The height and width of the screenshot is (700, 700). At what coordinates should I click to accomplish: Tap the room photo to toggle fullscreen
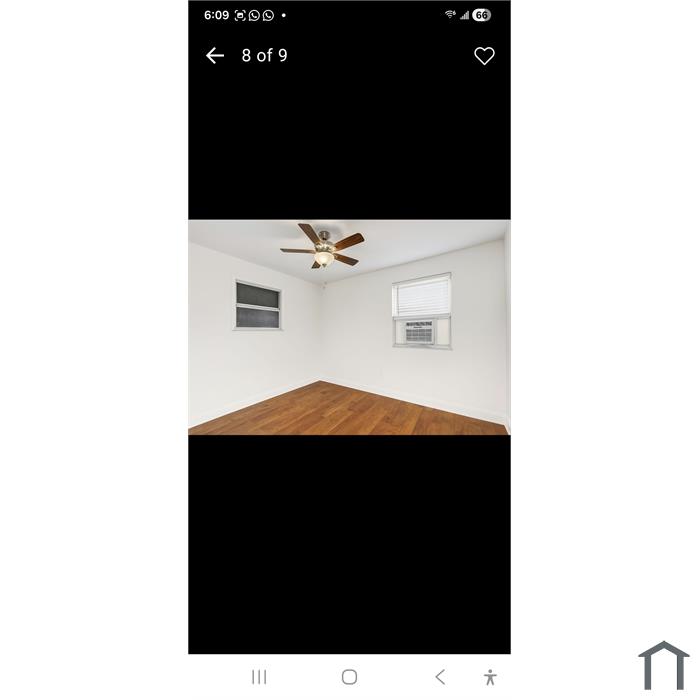(349, 327)
